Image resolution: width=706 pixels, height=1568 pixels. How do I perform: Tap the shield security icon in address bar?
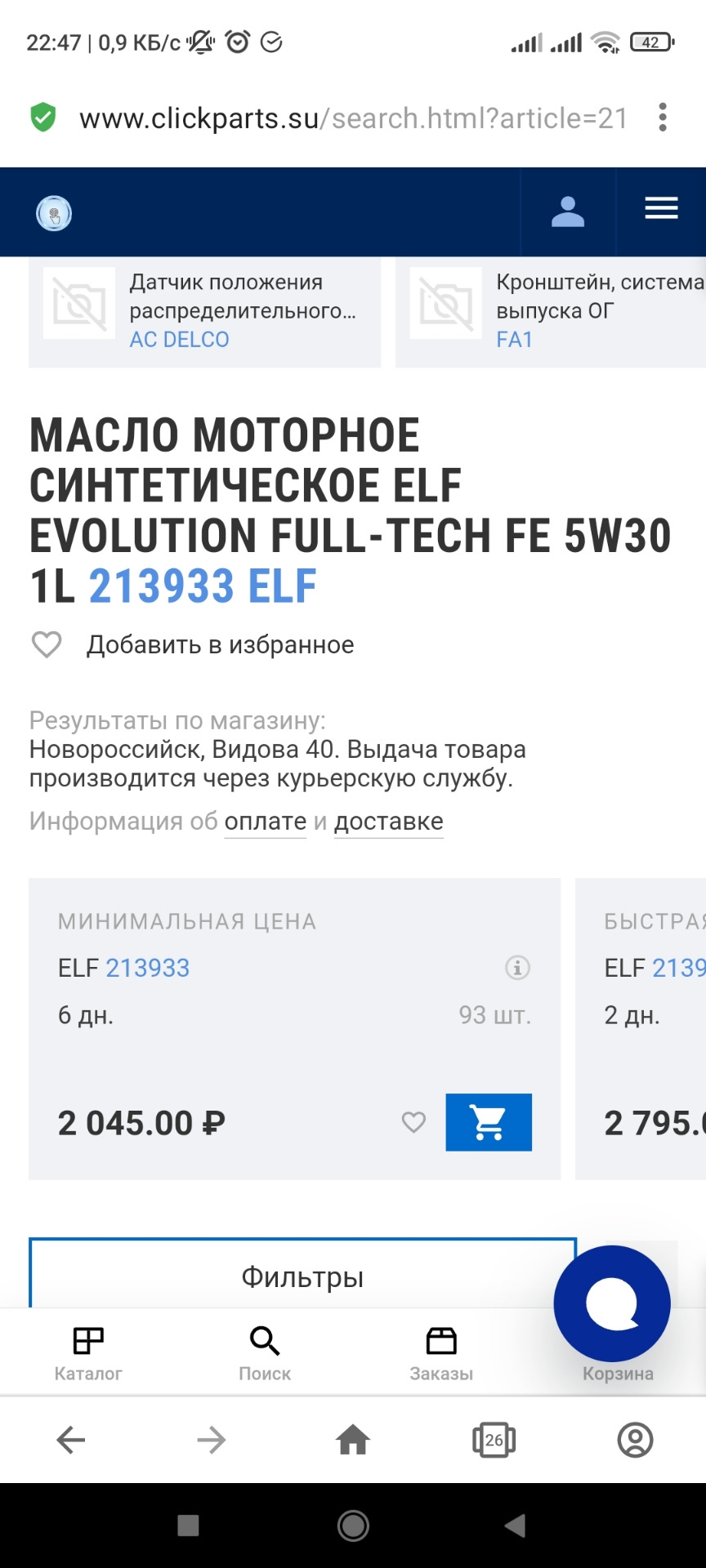coord(42,118)
